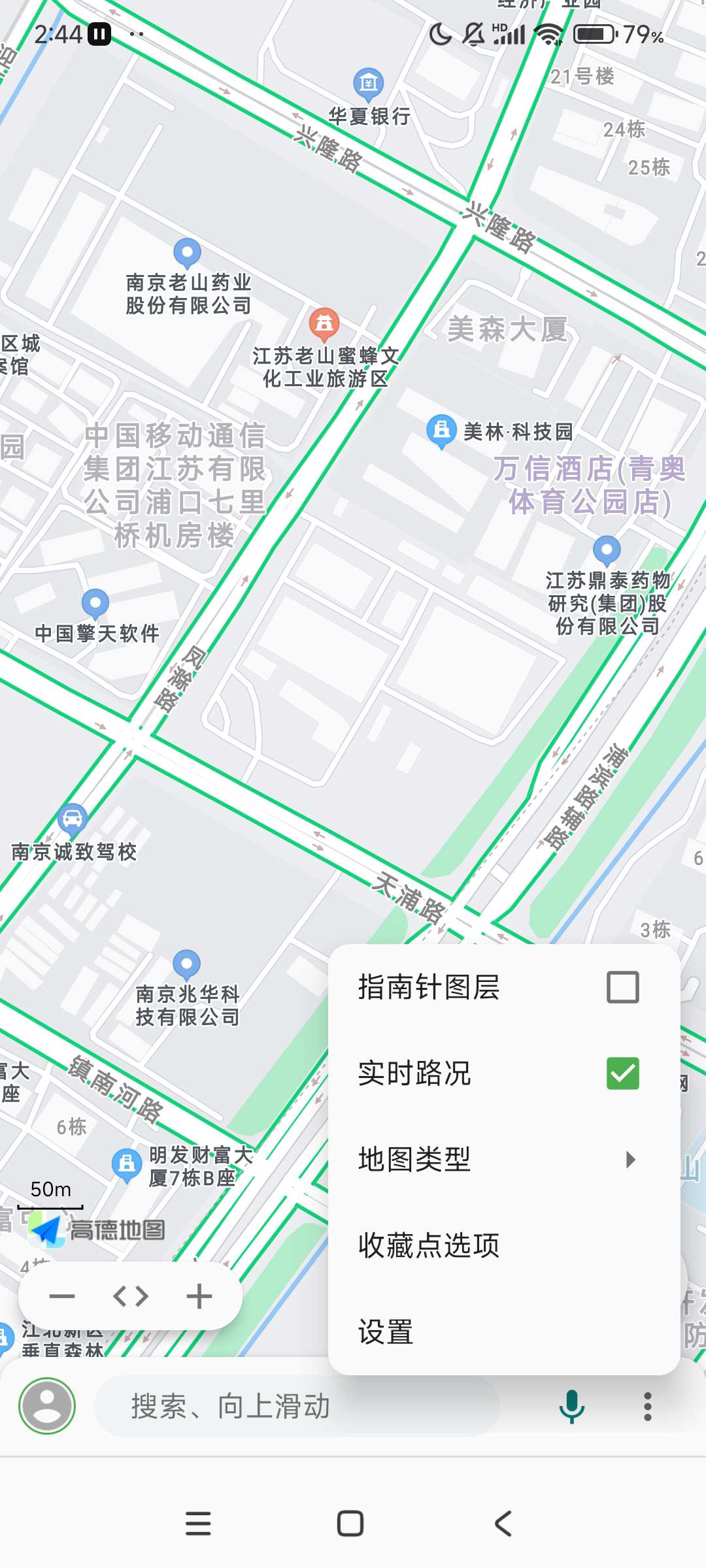The image size is (706, 1568).
Task: Open 收藏点选项 menu item
Action: 503,1245
